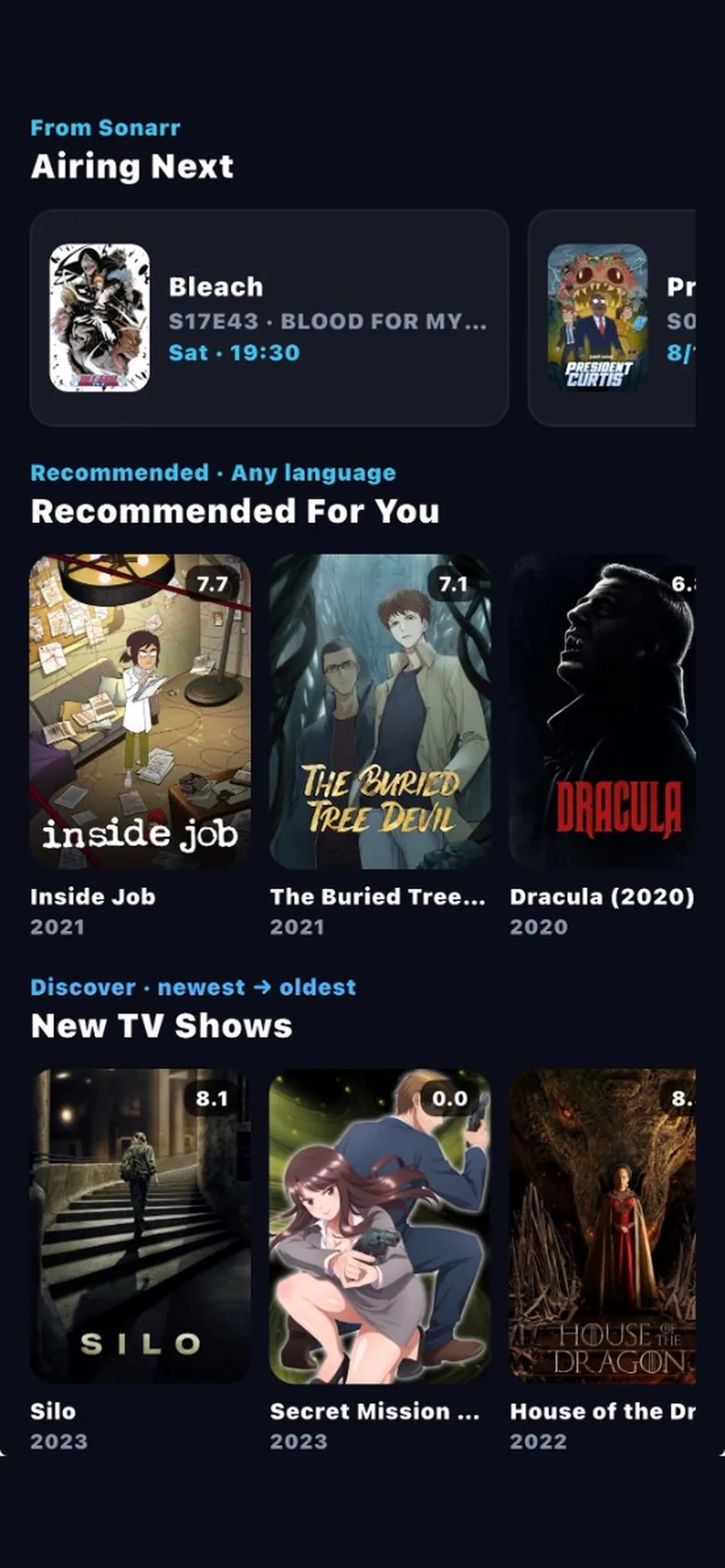Open the President Curtis airing card
725x1568 pixels.
[x=612, y=318]
